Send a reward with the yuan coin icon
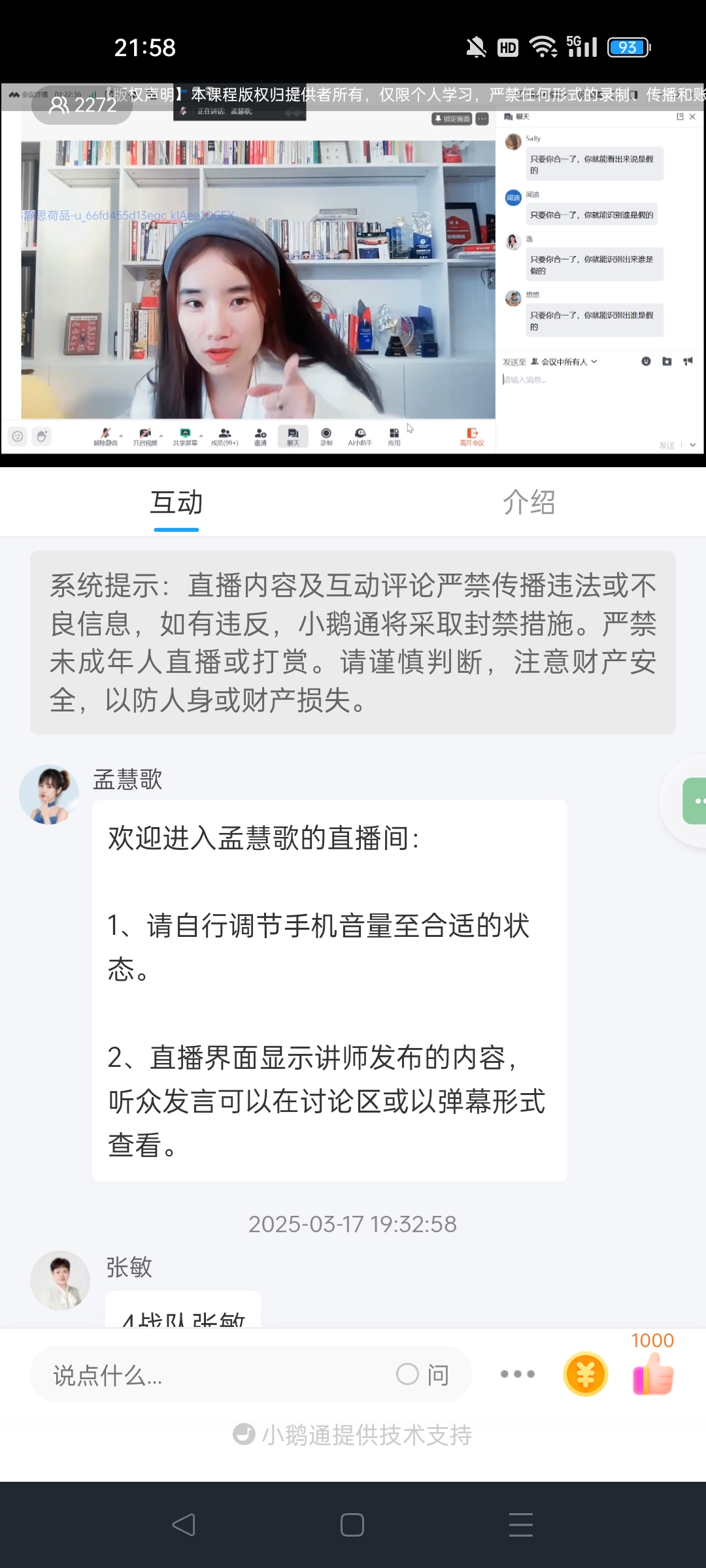The image size is (706, 1568). coord(585,1375)
